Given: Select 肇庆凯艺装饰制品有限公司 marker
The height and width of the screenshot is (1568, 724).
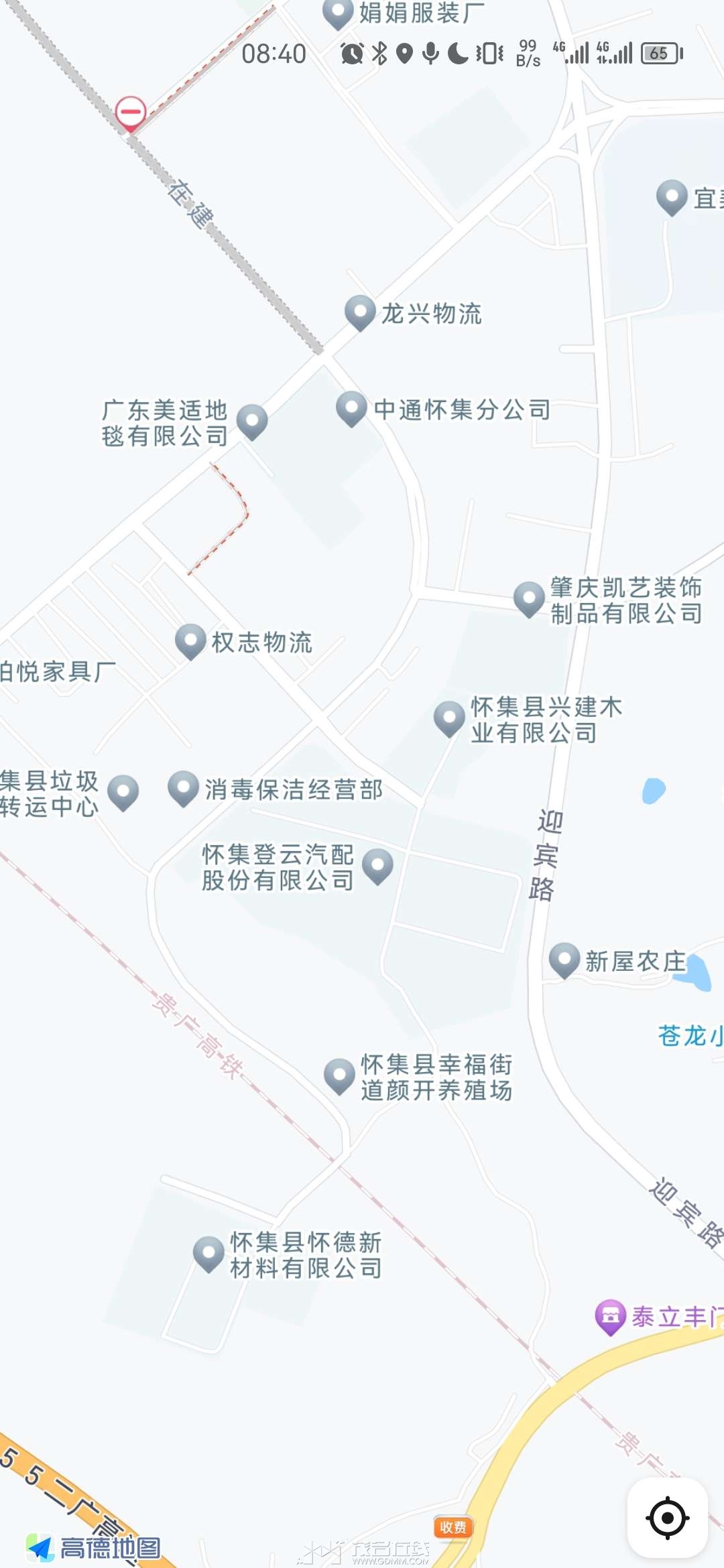Looking at the screenshot, I should [x=529, y=599].
